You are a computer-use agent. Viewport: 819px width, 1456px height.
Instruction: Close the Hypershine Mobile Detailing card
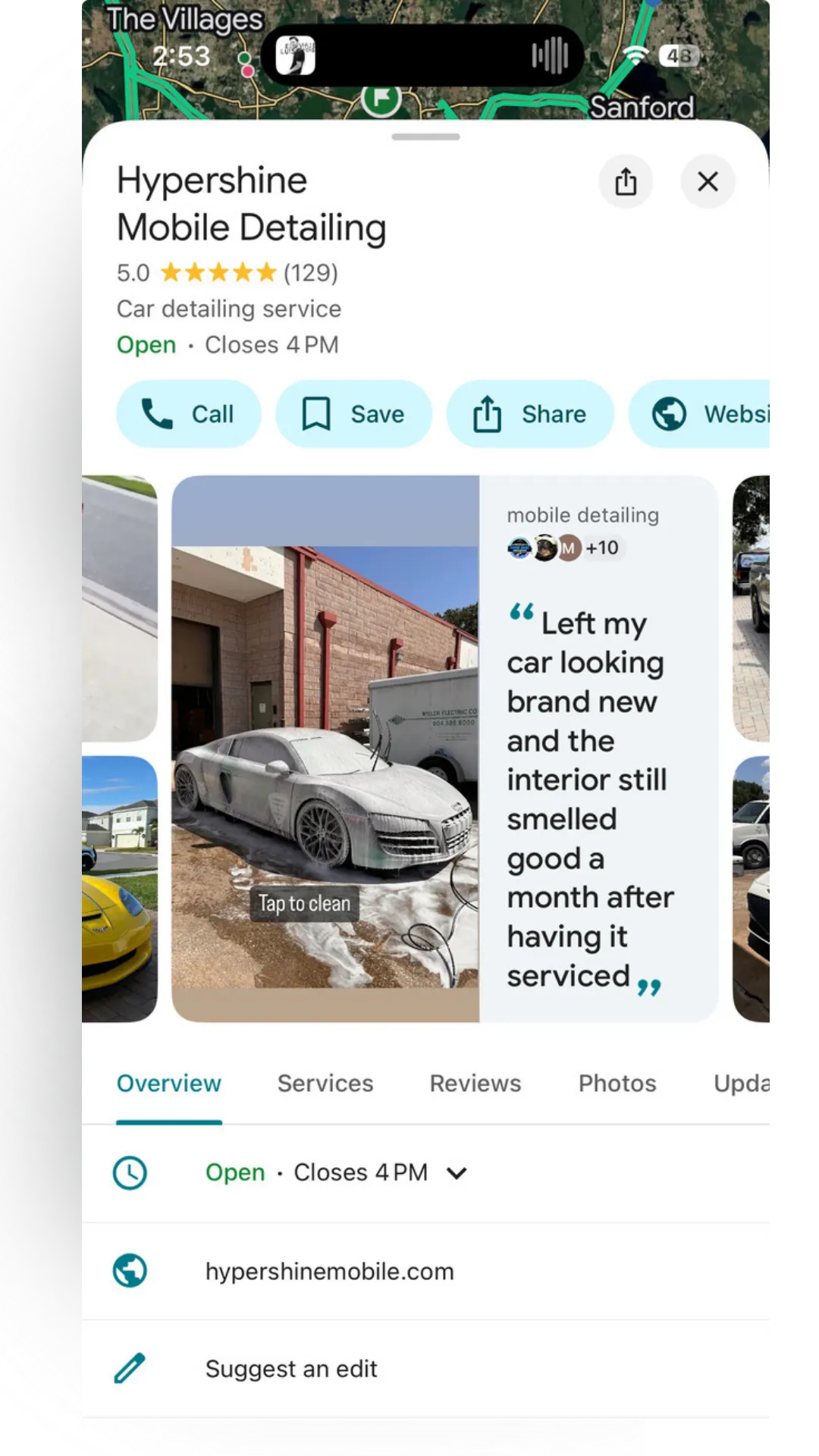tap(708, 182)
